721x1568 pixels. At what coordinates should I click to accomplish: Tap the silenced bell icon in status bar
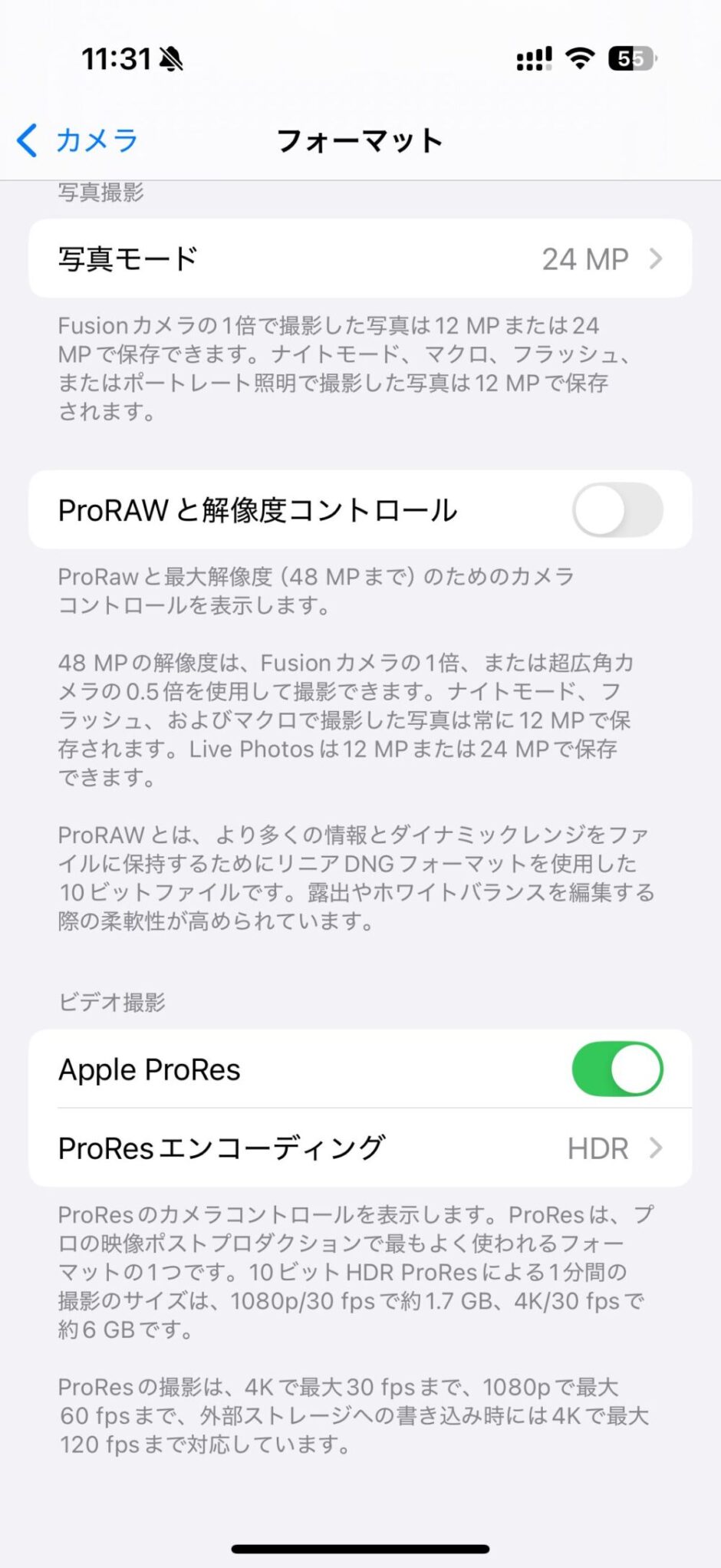[x=170, y=58]
